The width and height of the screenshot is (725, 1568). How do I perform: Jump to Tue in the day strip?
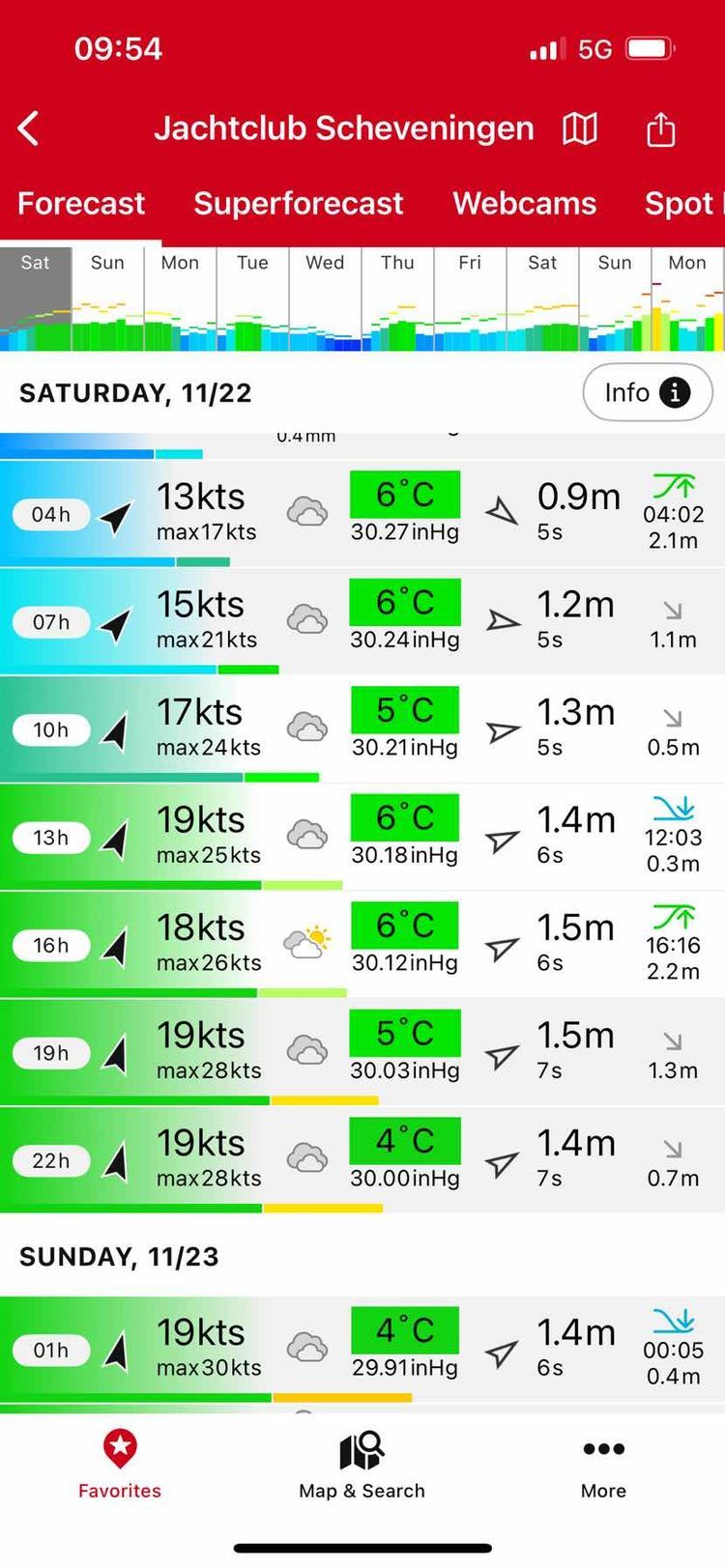252,298
